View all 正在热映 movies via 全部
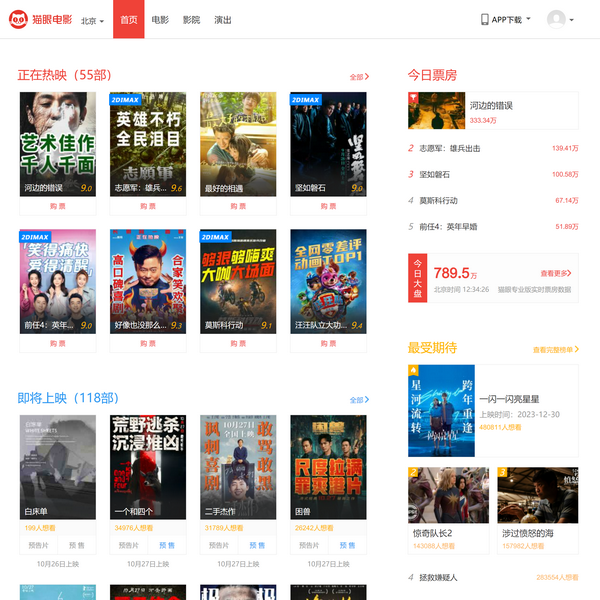The width and height of the screenshot is (600, 600). click(x=359, y=77)
